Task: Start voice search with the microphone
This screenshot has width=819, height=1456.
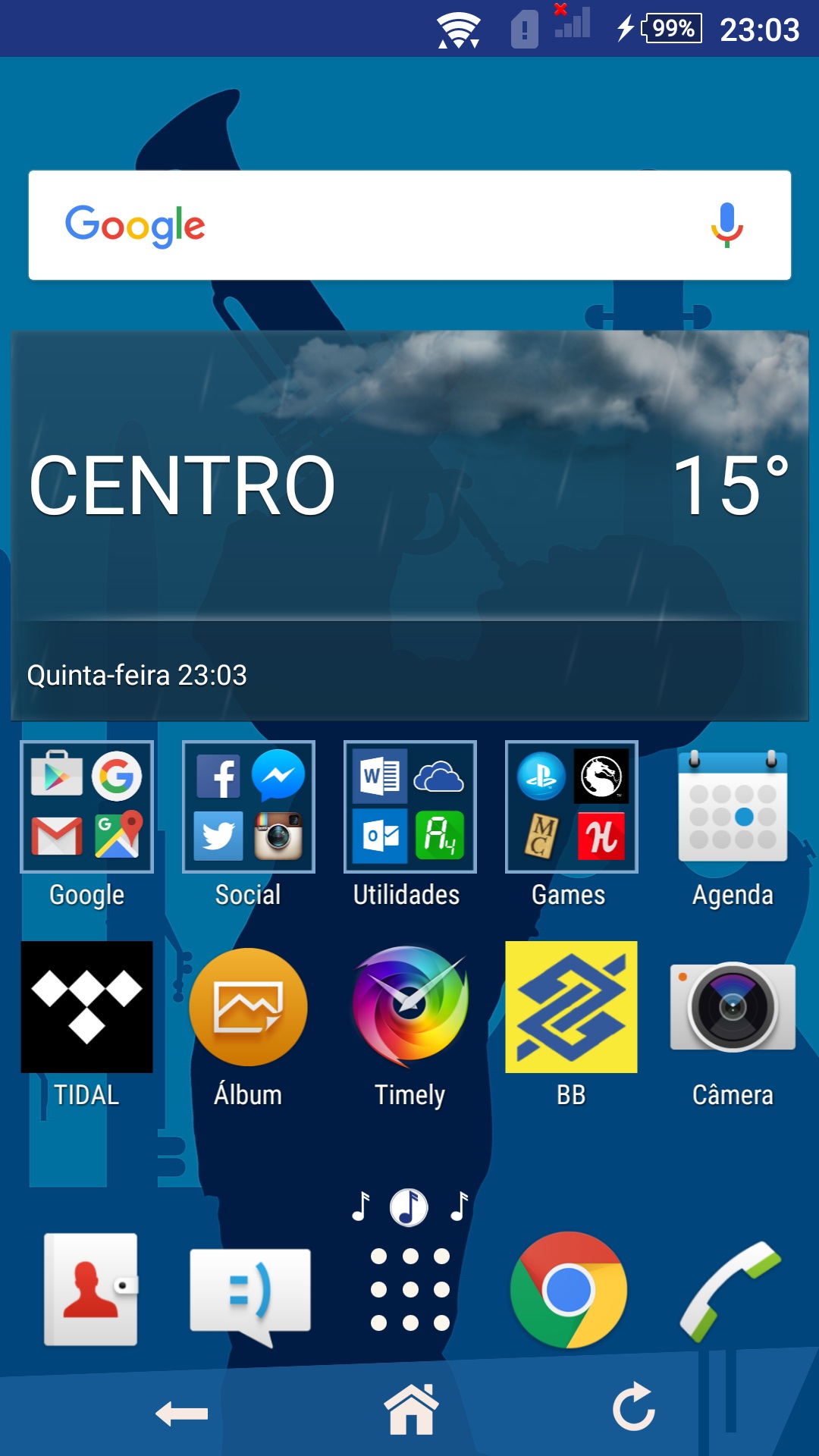Action: coord(726,225)
